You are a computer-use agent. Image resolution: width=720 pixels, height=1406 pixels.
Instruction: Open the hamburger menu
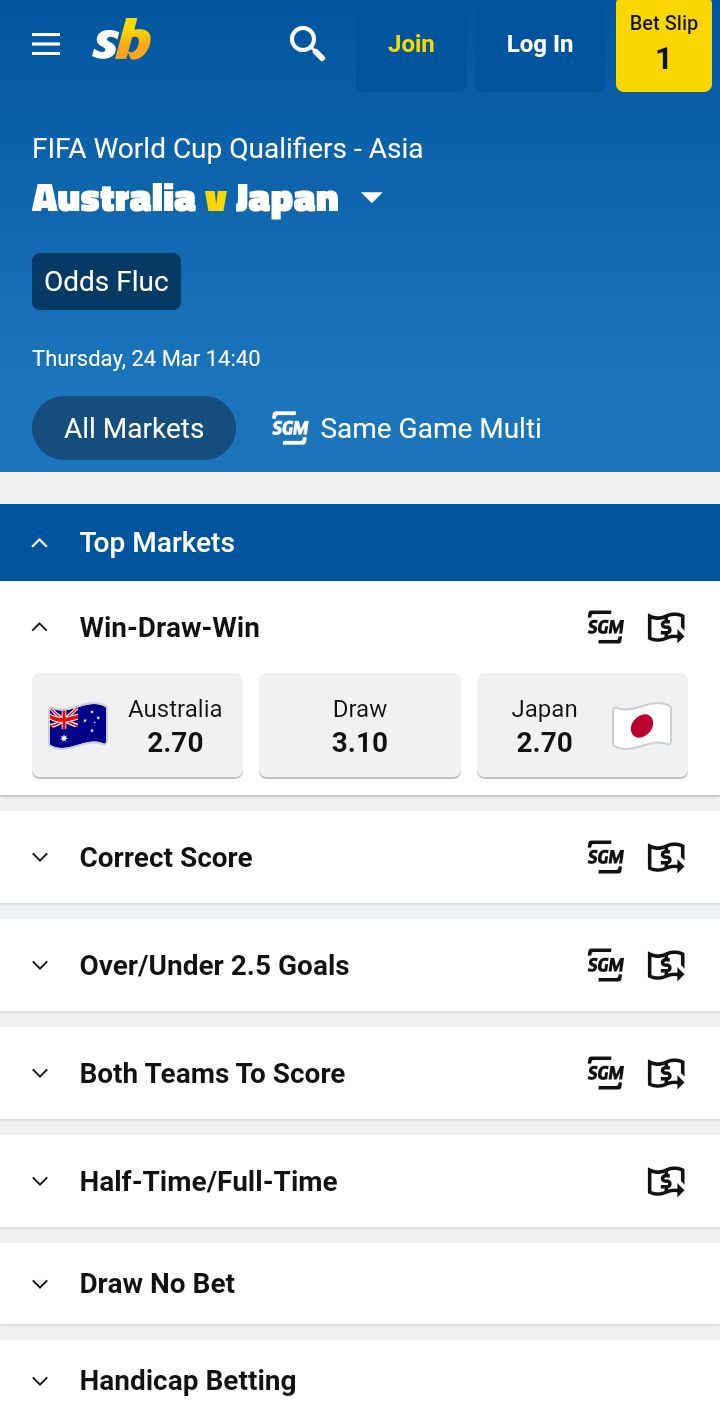46,44
